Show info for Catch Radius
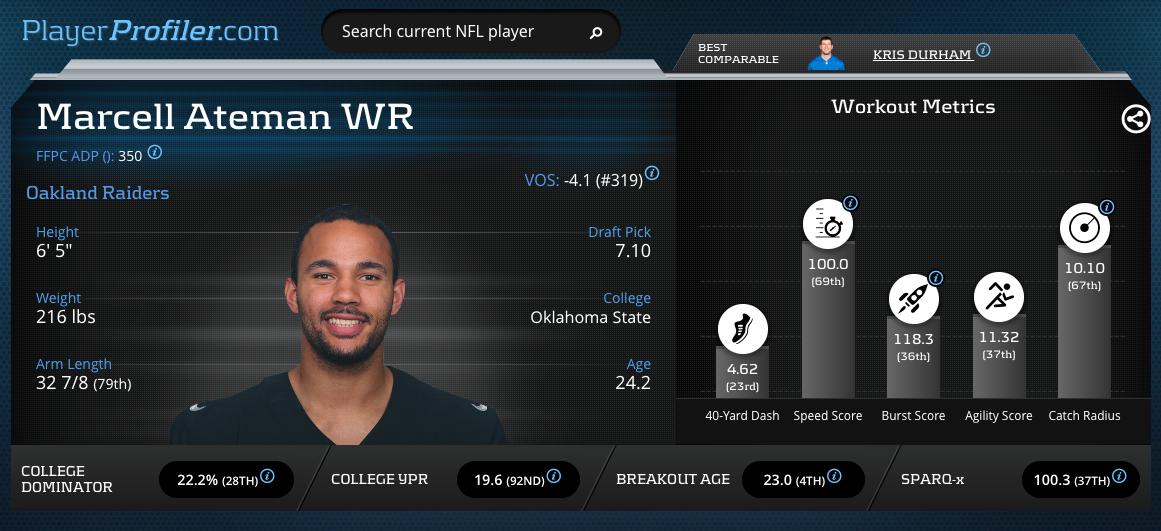 click(1106, 208)
